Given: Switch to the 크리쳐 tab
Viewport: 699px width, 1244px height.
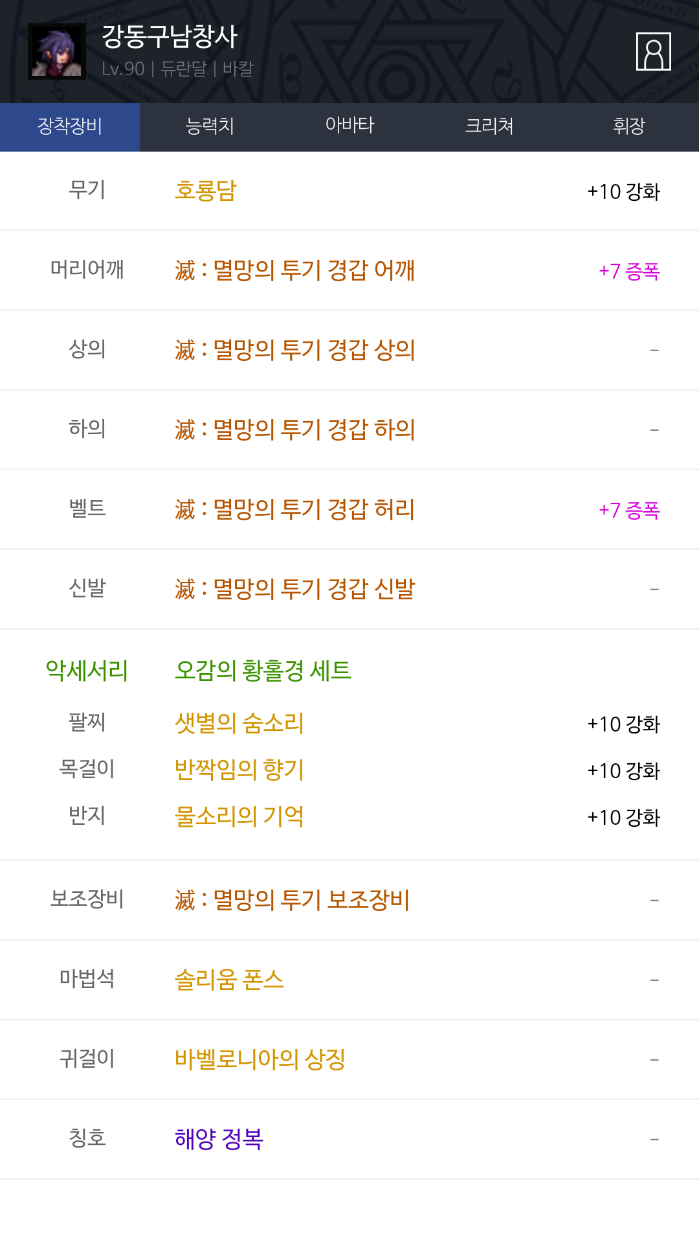Looking at the screenshot, I should [489, 127].
